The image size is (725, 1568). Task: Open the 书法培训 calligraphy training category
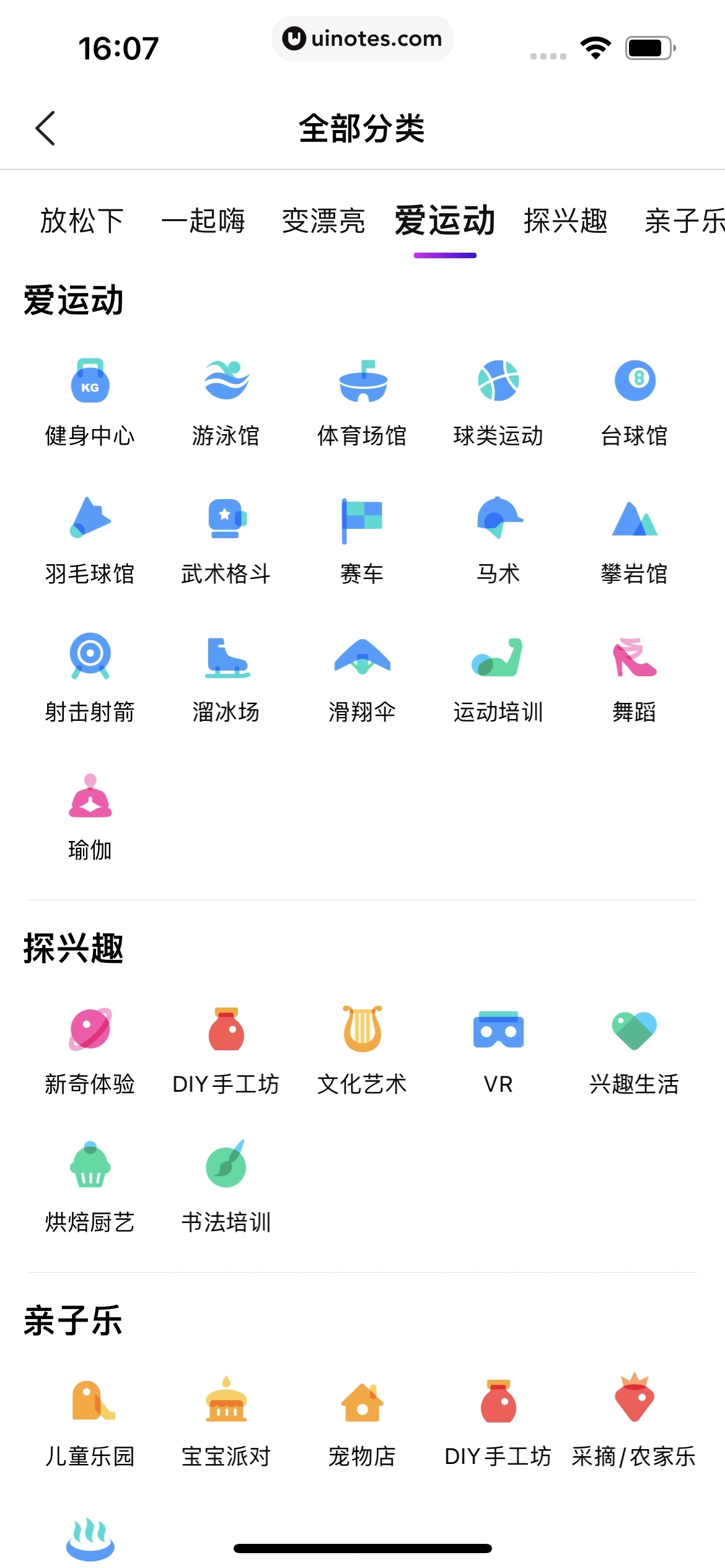coord(226,1186)
